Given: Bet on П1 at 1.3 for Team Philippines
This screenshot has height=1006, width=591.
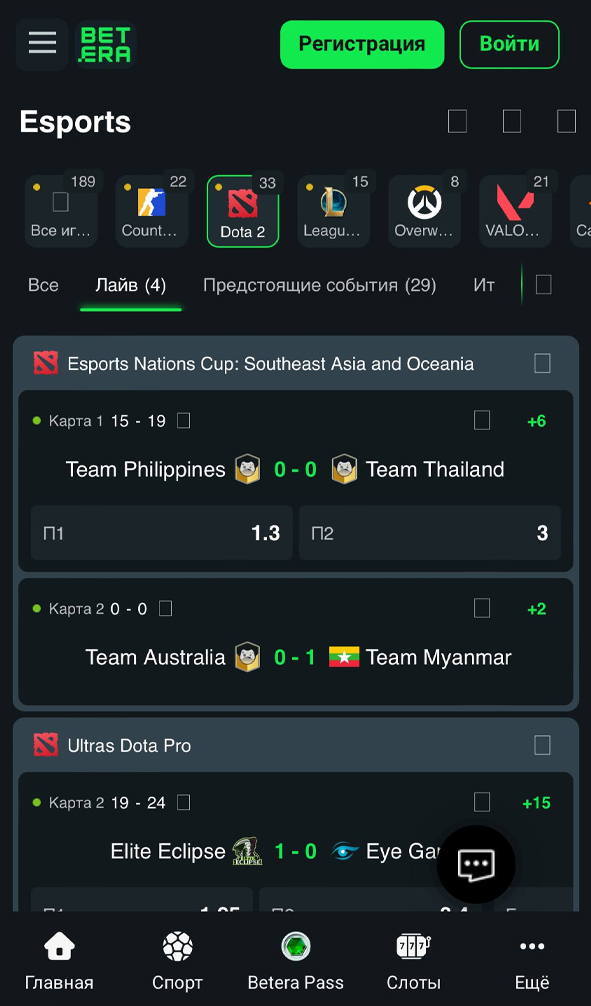Looking at the screenshot, I should [x=162, y=533].
